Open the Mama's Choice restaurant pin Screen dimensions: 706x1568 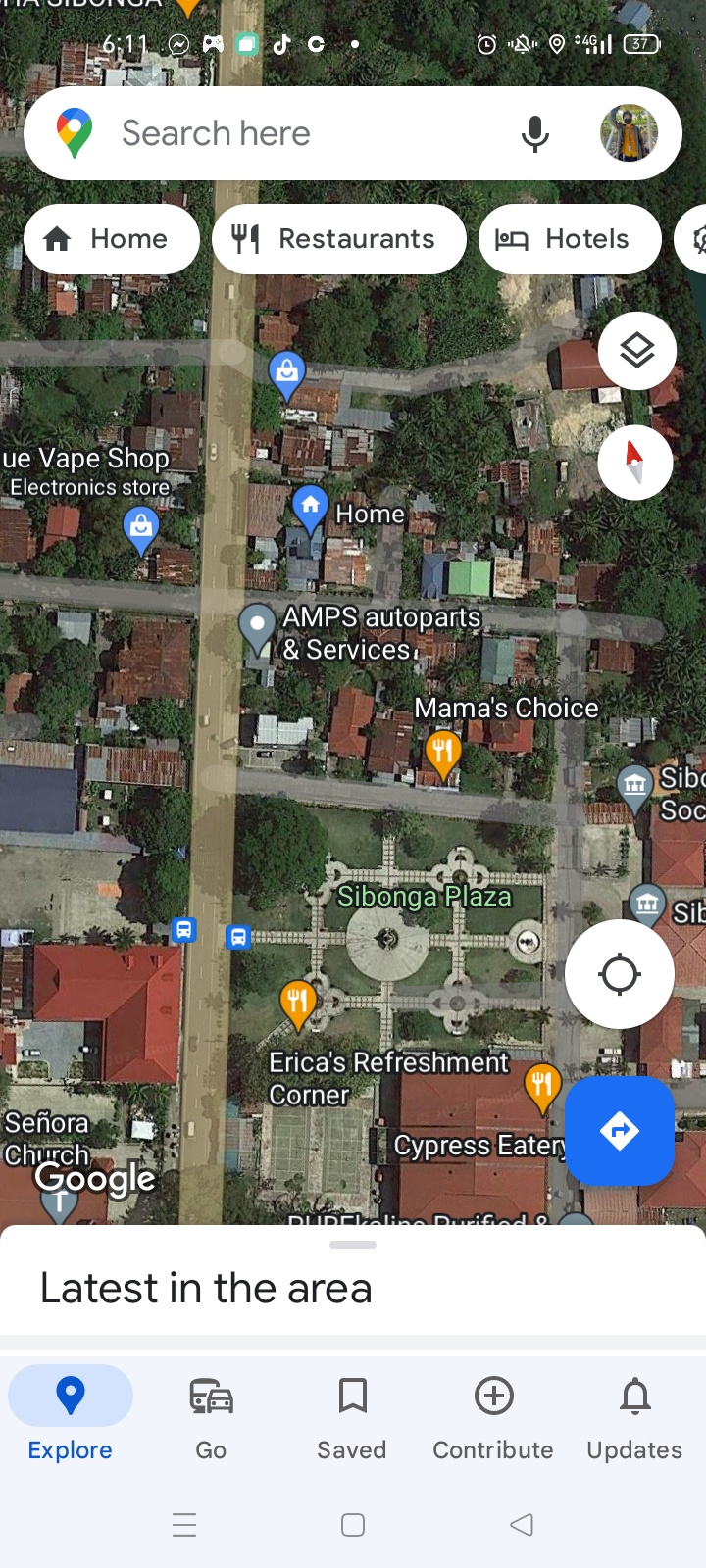click(443, 753)
